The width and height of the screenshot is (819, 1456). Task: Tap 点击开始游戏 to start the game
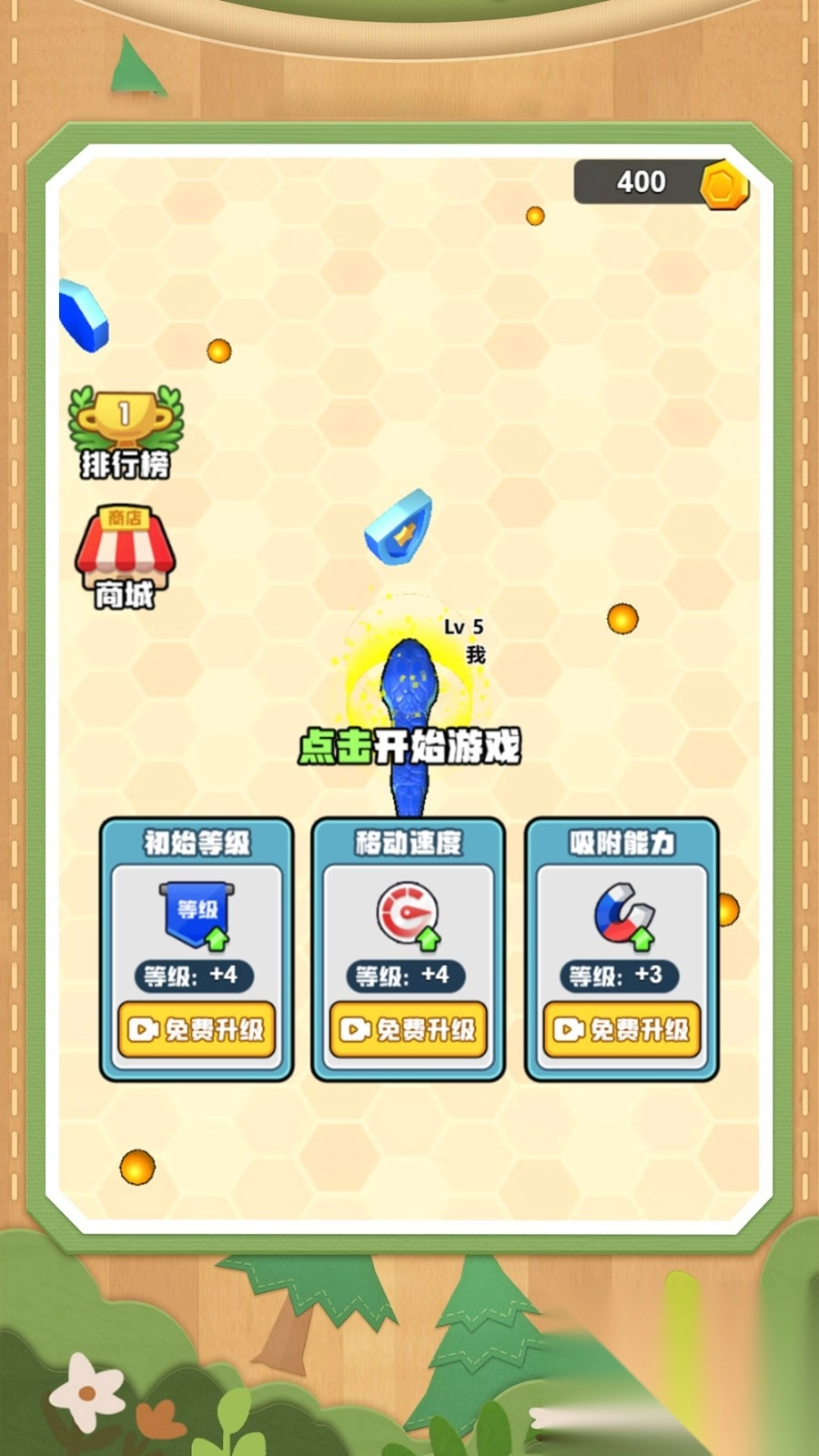[409, 744]
